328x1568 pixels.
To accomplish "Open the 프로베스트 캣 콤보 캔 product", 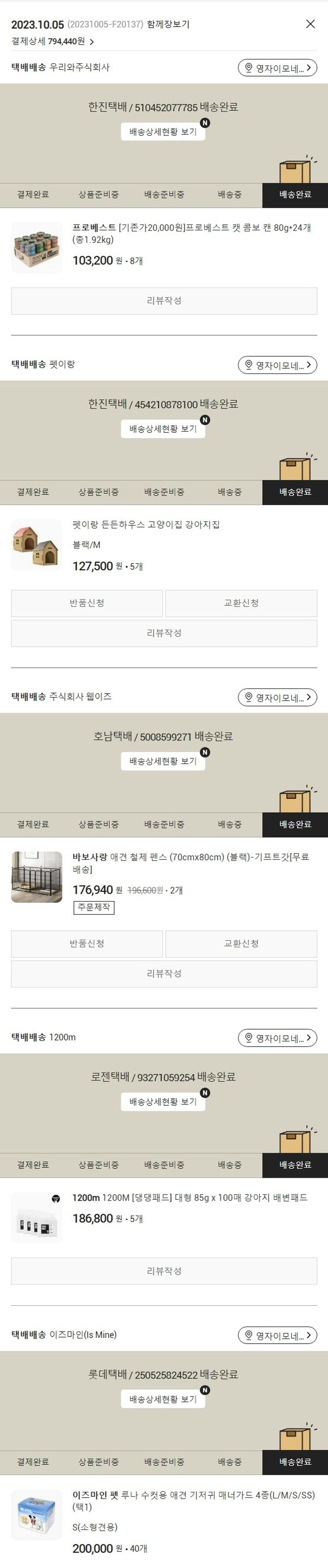I will click(x=191, y=233).
